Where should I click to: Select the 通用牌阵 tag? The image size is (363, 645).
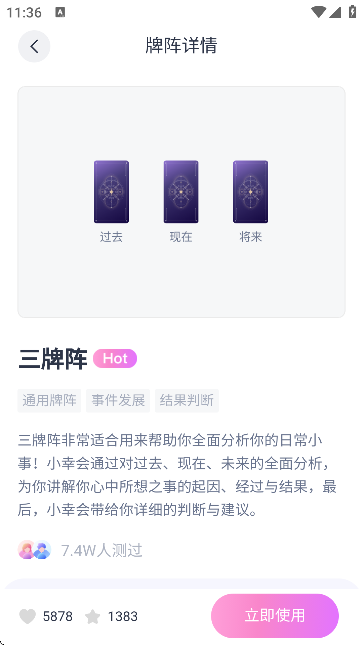(x=49, y=400)
